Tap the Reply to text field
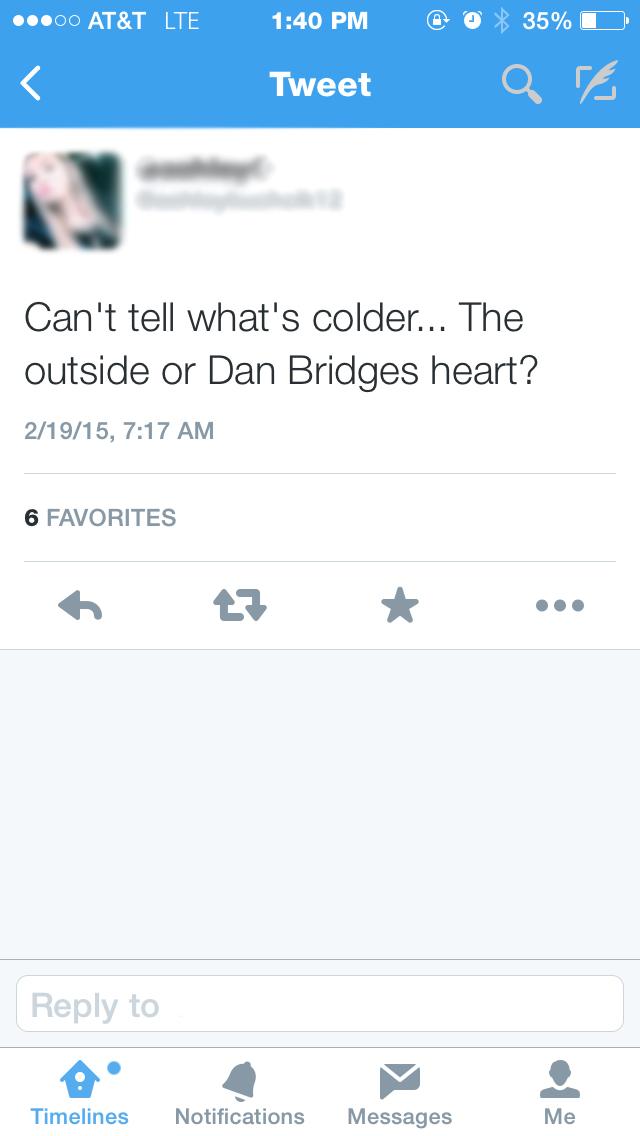 (x=320, y=1003)
